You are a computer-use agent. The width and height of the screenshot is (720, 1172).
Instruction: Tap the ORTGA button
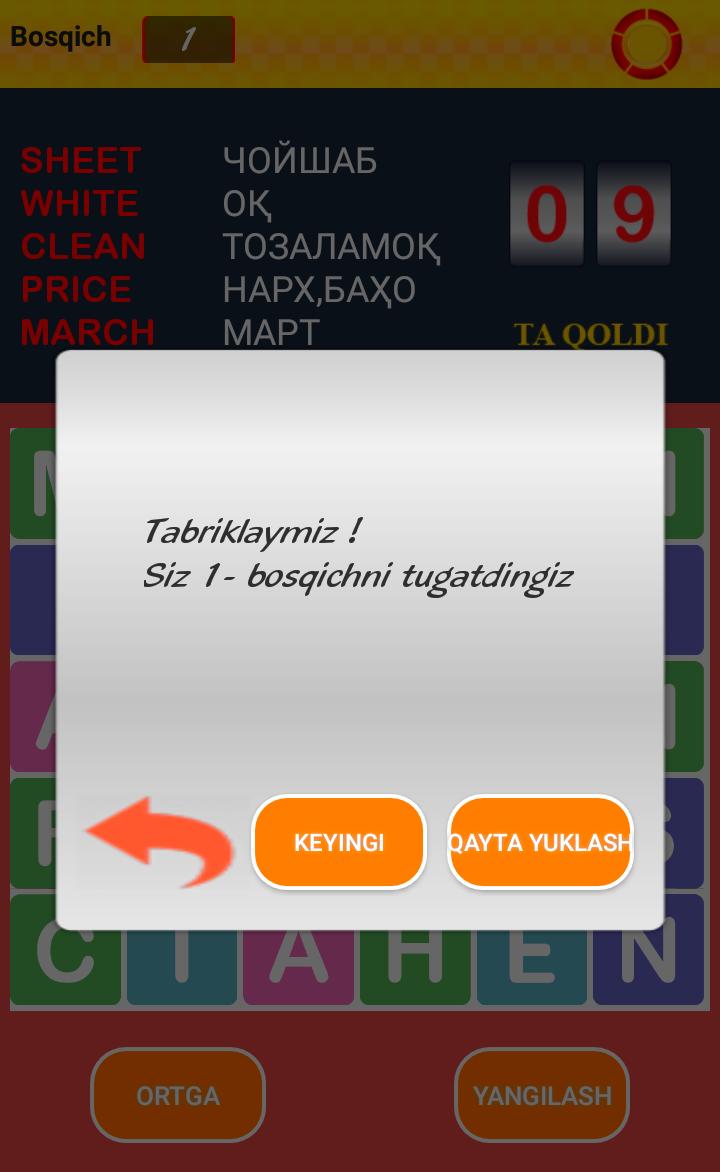[178, 1095]
